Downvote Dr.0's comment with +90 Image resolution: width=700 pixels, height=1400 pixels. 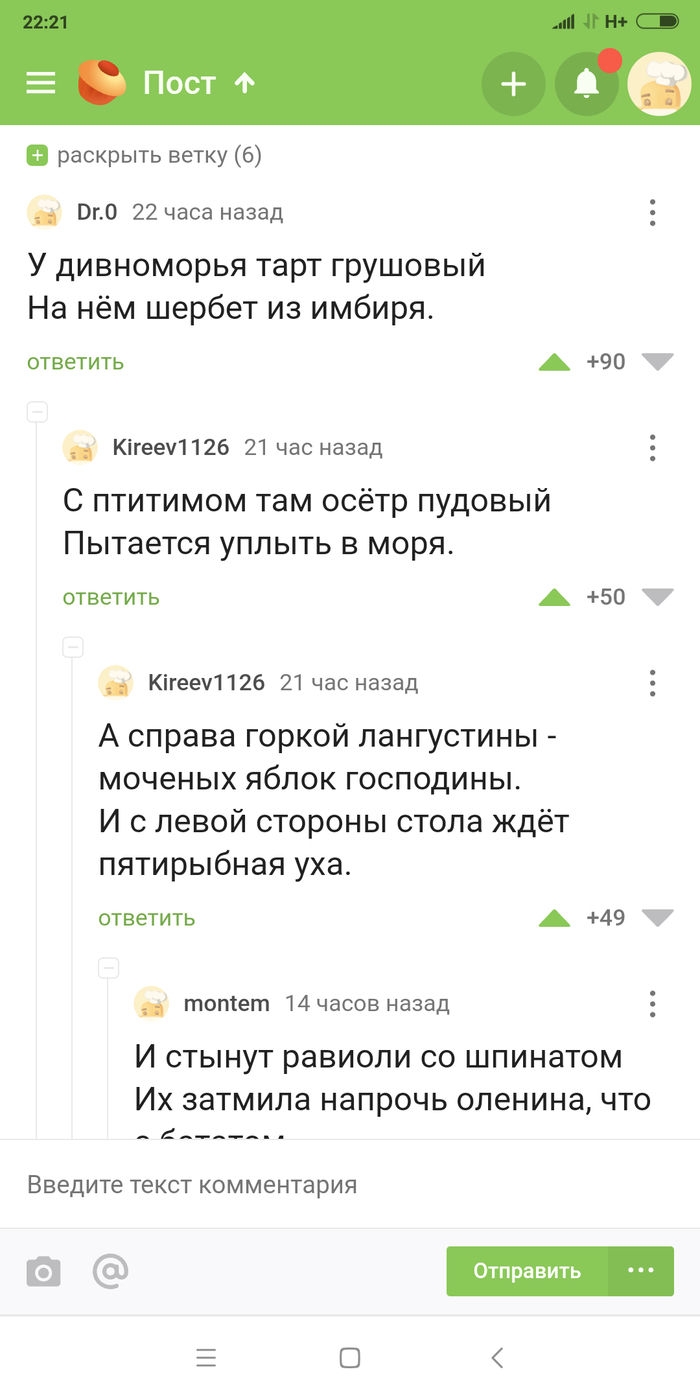657,362
